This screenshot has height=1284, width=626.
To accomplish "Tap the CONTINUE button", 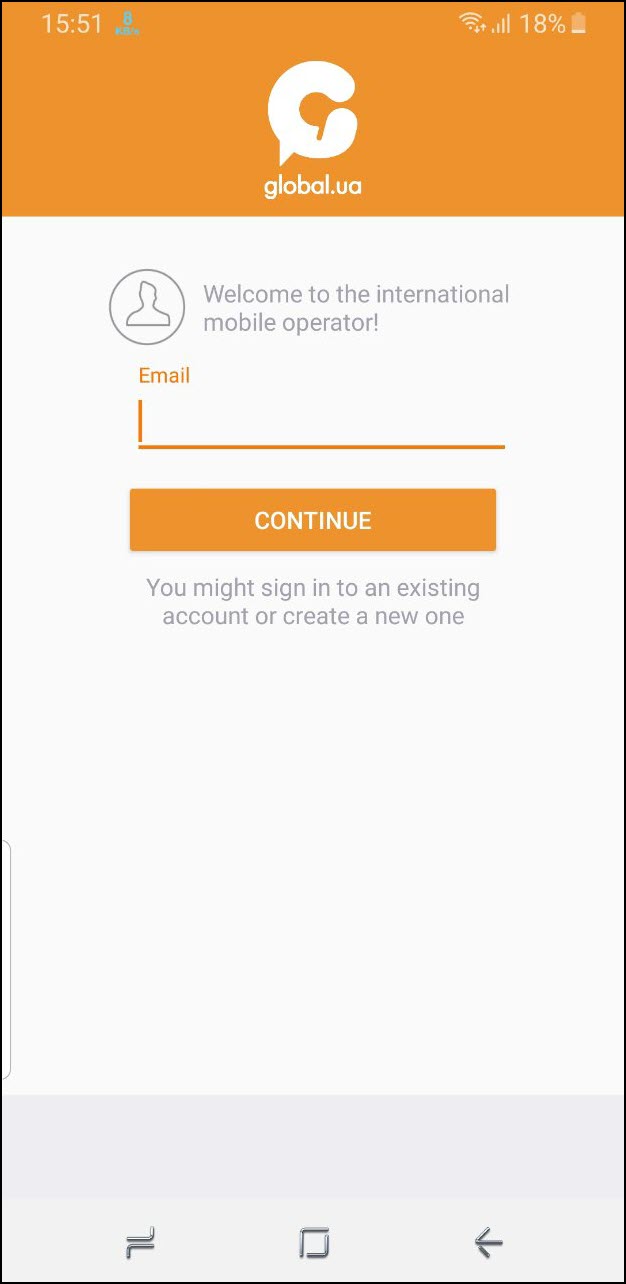I will click(x=313, y=520).
